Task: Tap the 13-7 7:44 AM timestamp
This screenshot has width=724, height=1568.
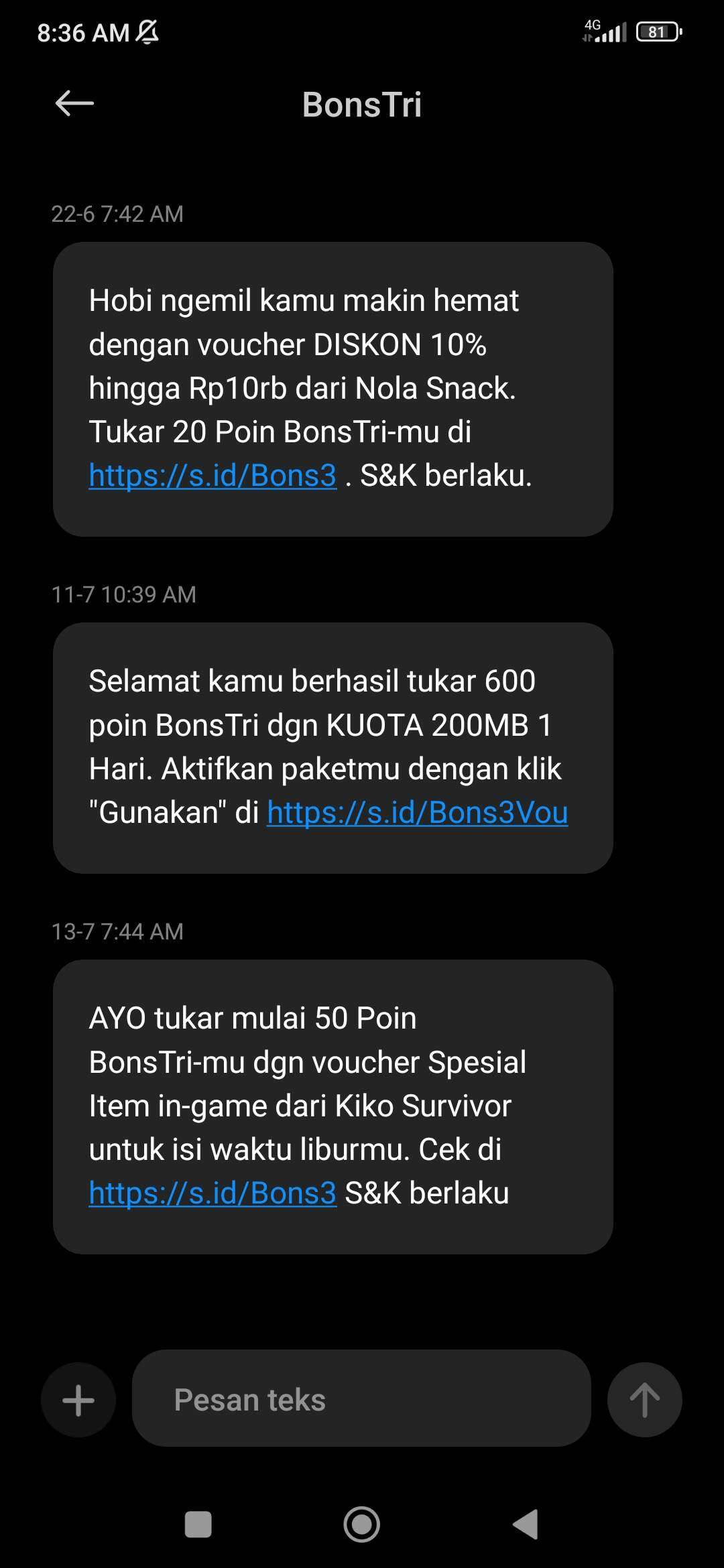Action: (x=117, y=931)
